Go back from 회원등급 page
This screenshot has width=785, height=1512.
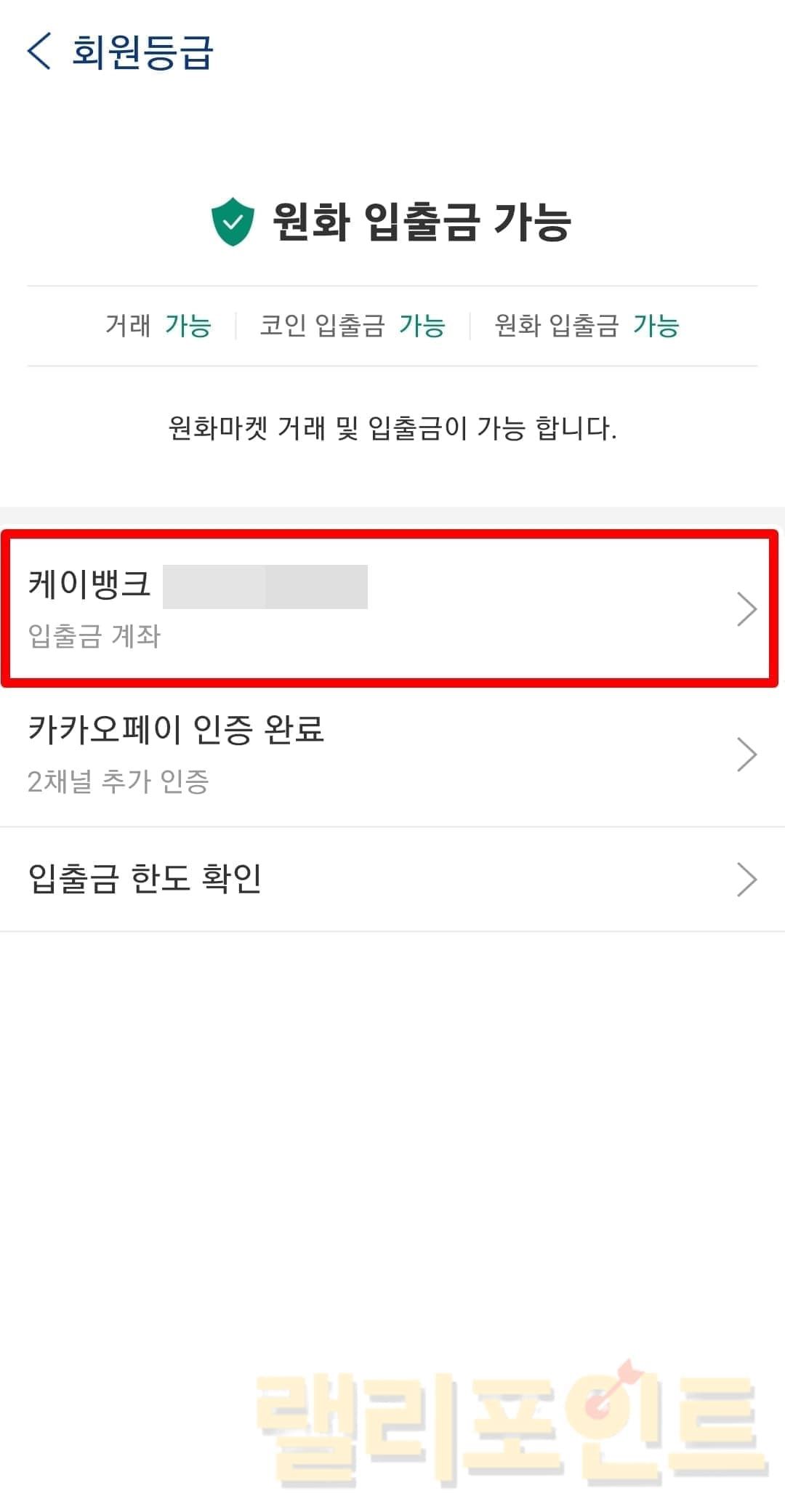pyautogui.click(x=39, y=52)
